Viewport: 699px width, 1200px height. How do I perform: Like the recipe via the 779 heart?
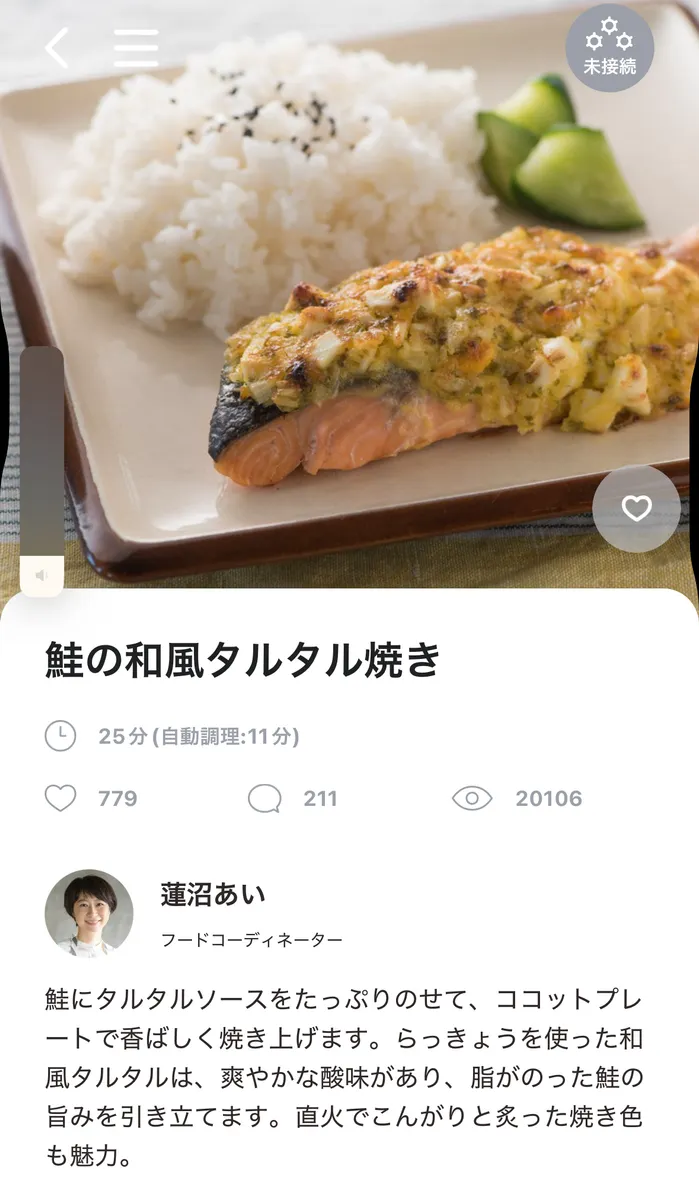coord(61,798)
